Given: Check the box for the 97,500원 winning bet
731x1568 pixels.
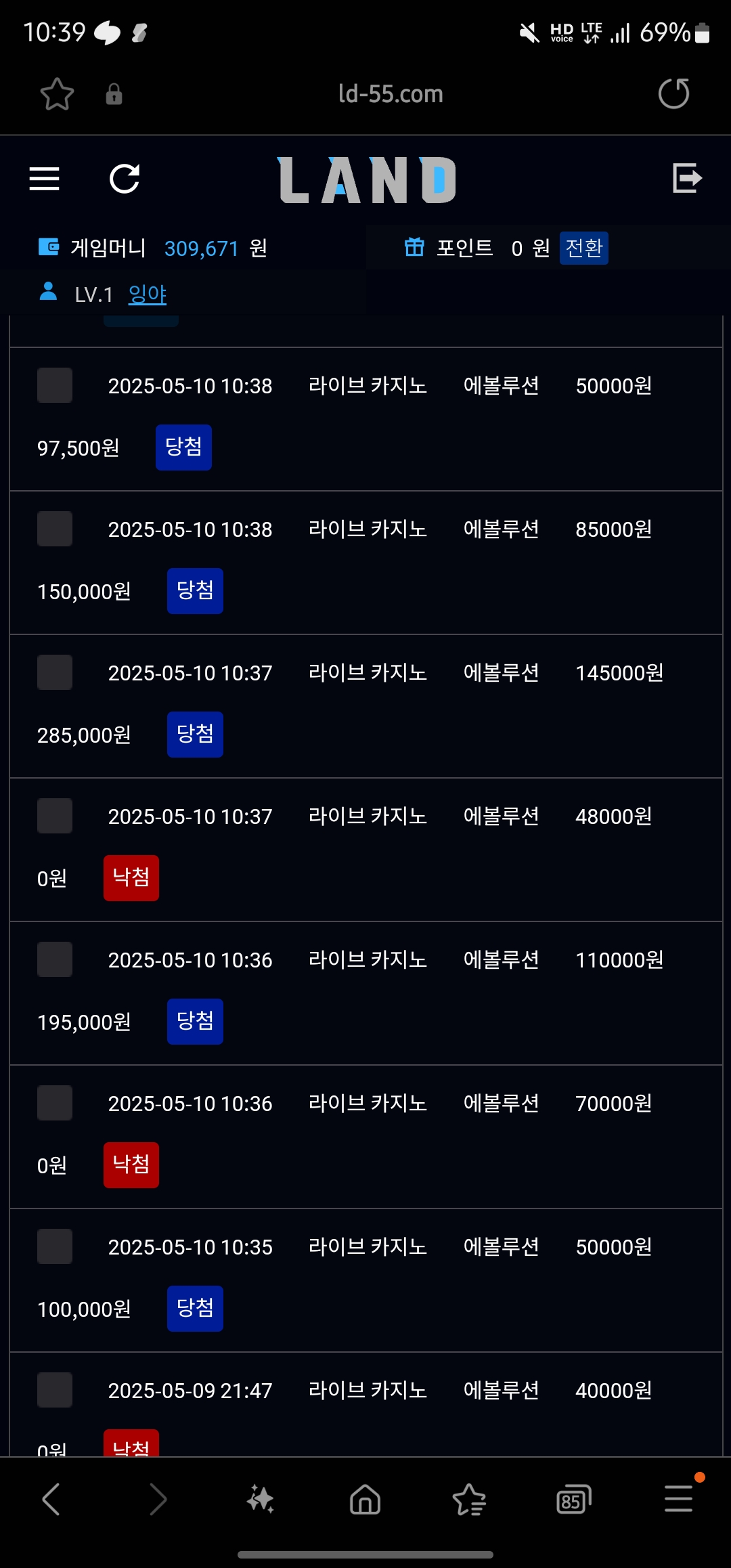Looking at the screenshot, I should pos(55,385).
